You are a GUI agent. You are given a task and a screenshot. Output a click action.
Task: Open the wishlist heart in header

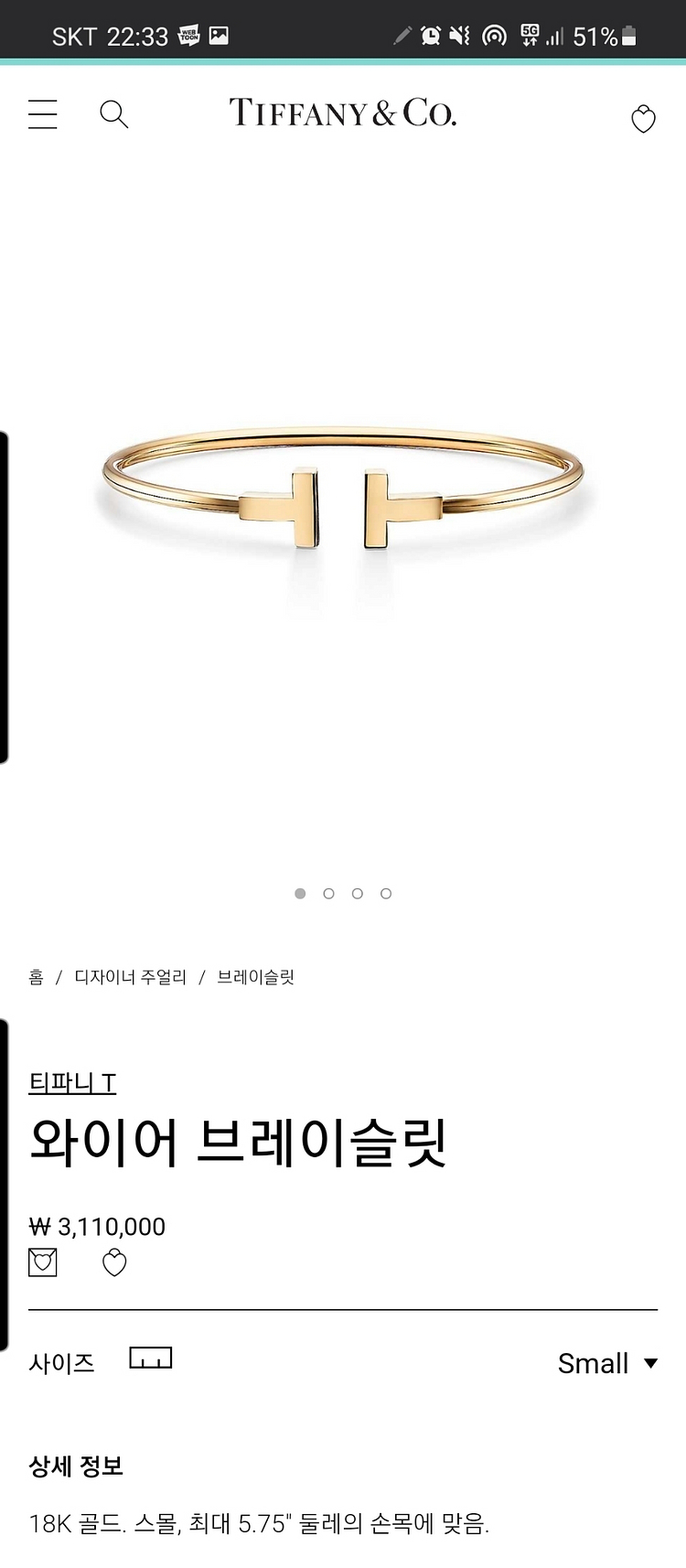coord(643,119)
